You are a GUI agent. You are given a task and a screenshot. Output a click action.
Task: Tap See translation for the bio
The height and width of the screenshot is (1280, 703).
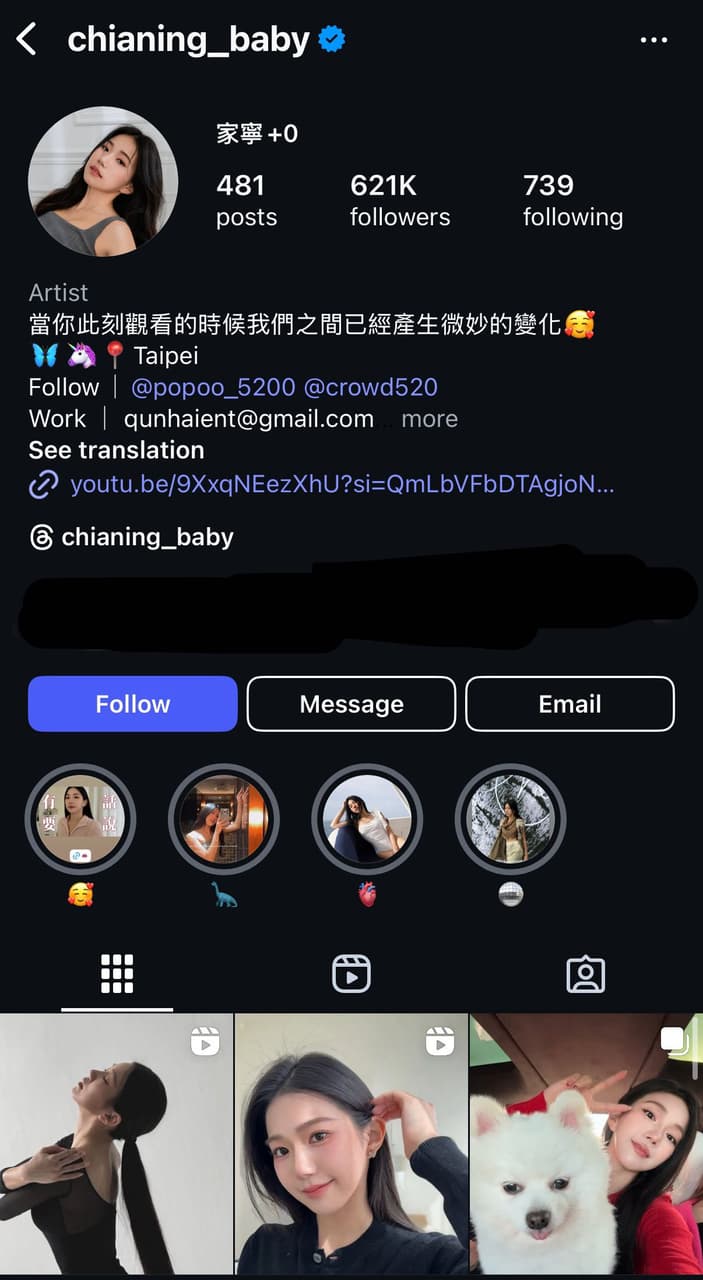click(116, 450)
